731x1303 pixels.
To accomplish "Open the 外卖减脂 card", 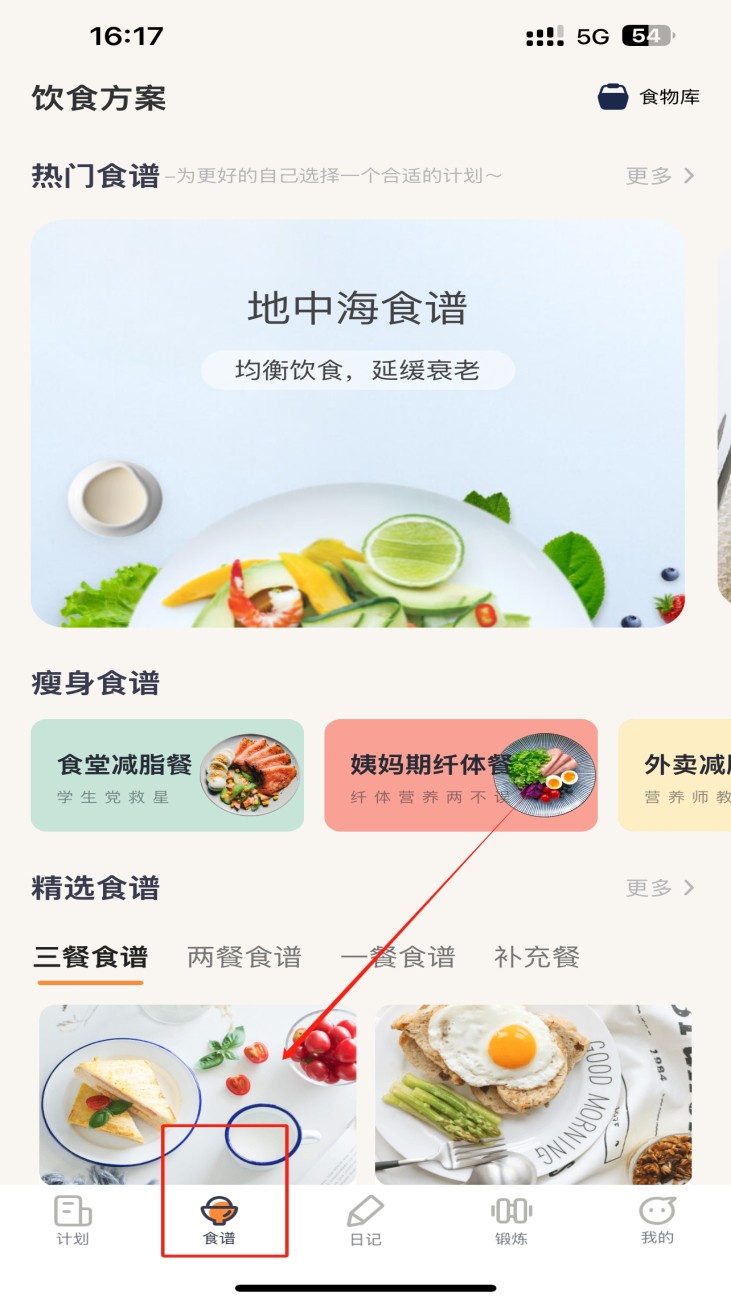I will 676,775.
